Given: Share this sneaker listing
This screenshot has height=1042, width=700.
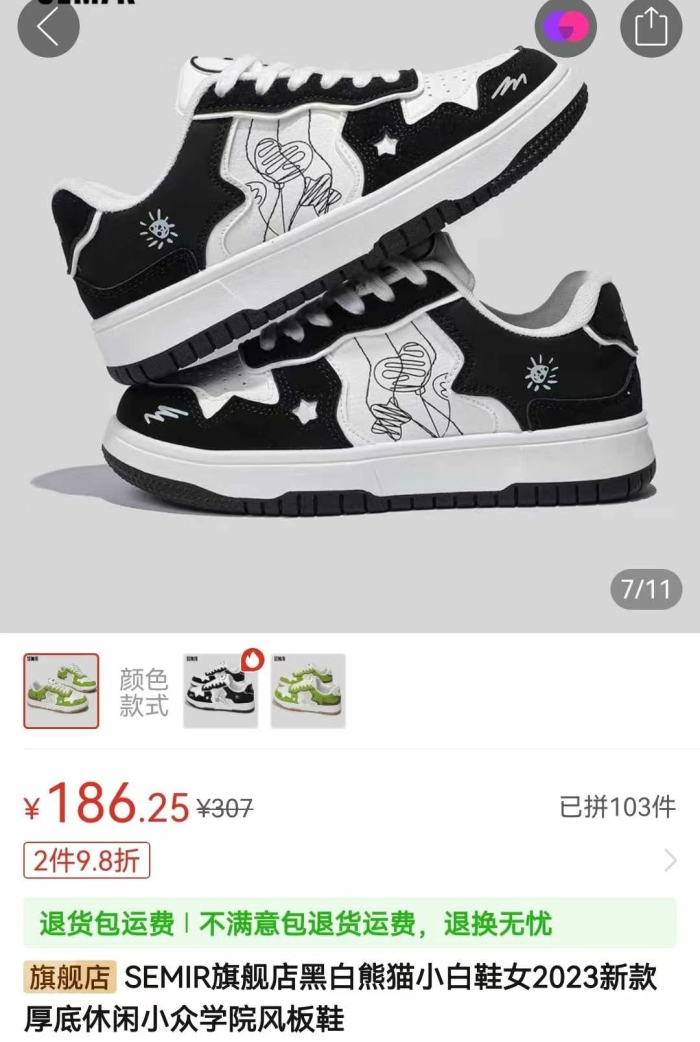Looking at the screenshot, I should (651, 27).
